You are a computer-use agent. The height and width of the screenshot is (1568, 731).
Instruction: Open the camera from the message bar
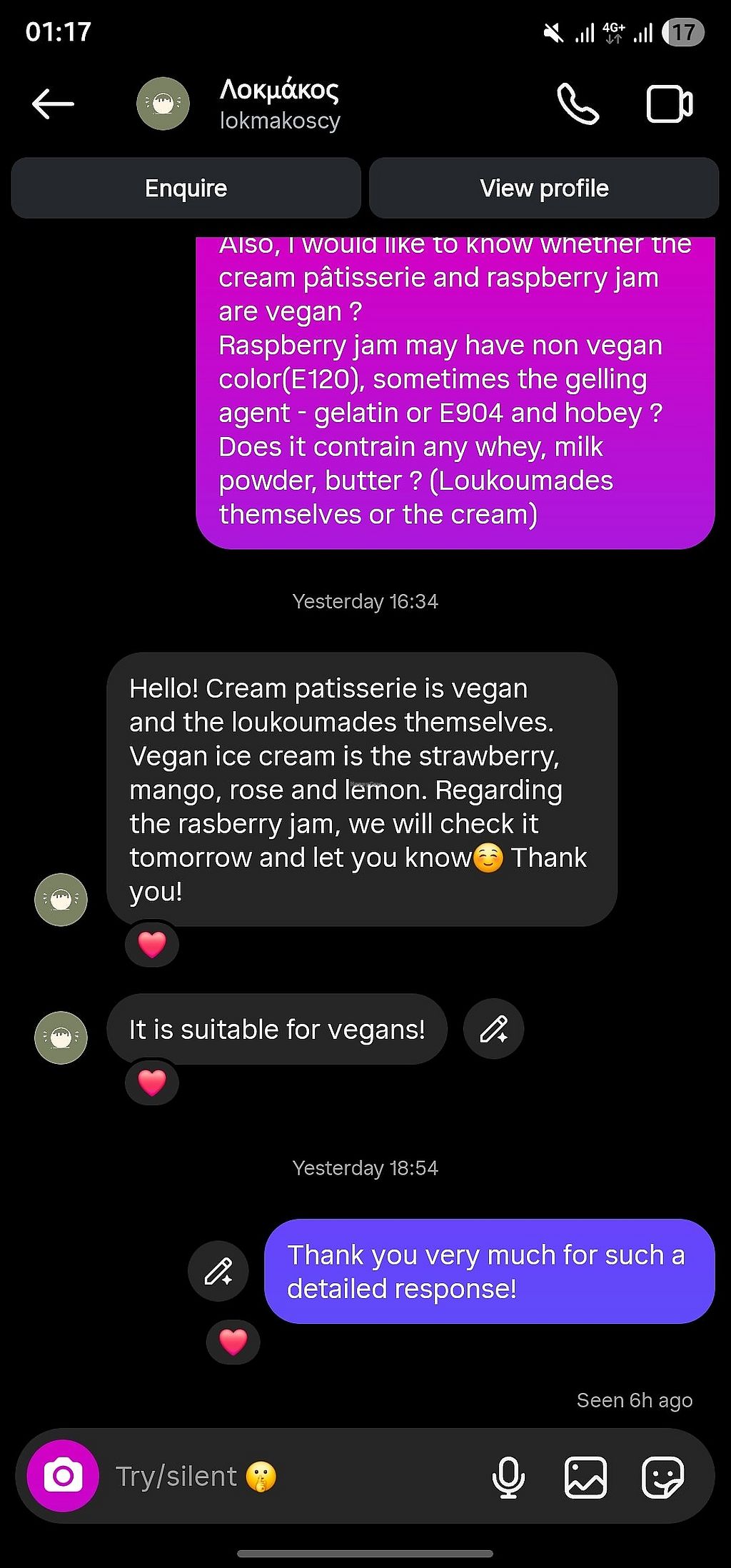(63, 1476)
